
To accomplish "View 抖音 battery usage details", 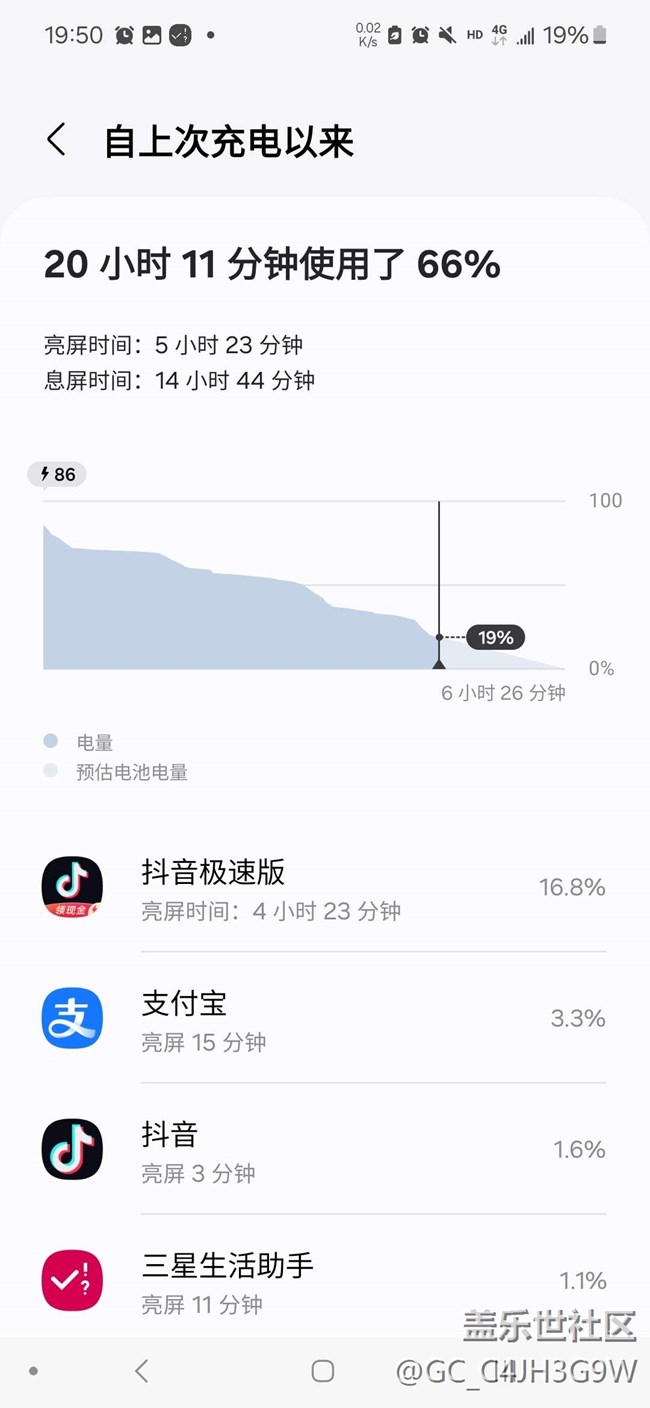I will point(323,1149).
